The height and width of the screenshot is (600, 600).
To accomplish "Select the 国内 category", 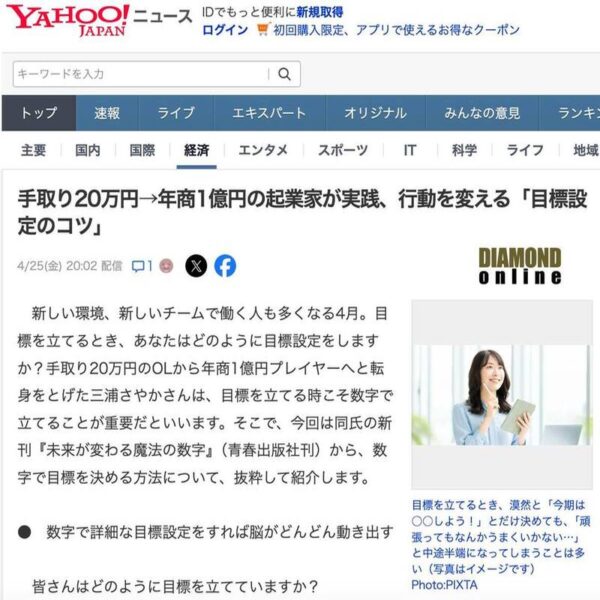I will click(x=88, y=150).
